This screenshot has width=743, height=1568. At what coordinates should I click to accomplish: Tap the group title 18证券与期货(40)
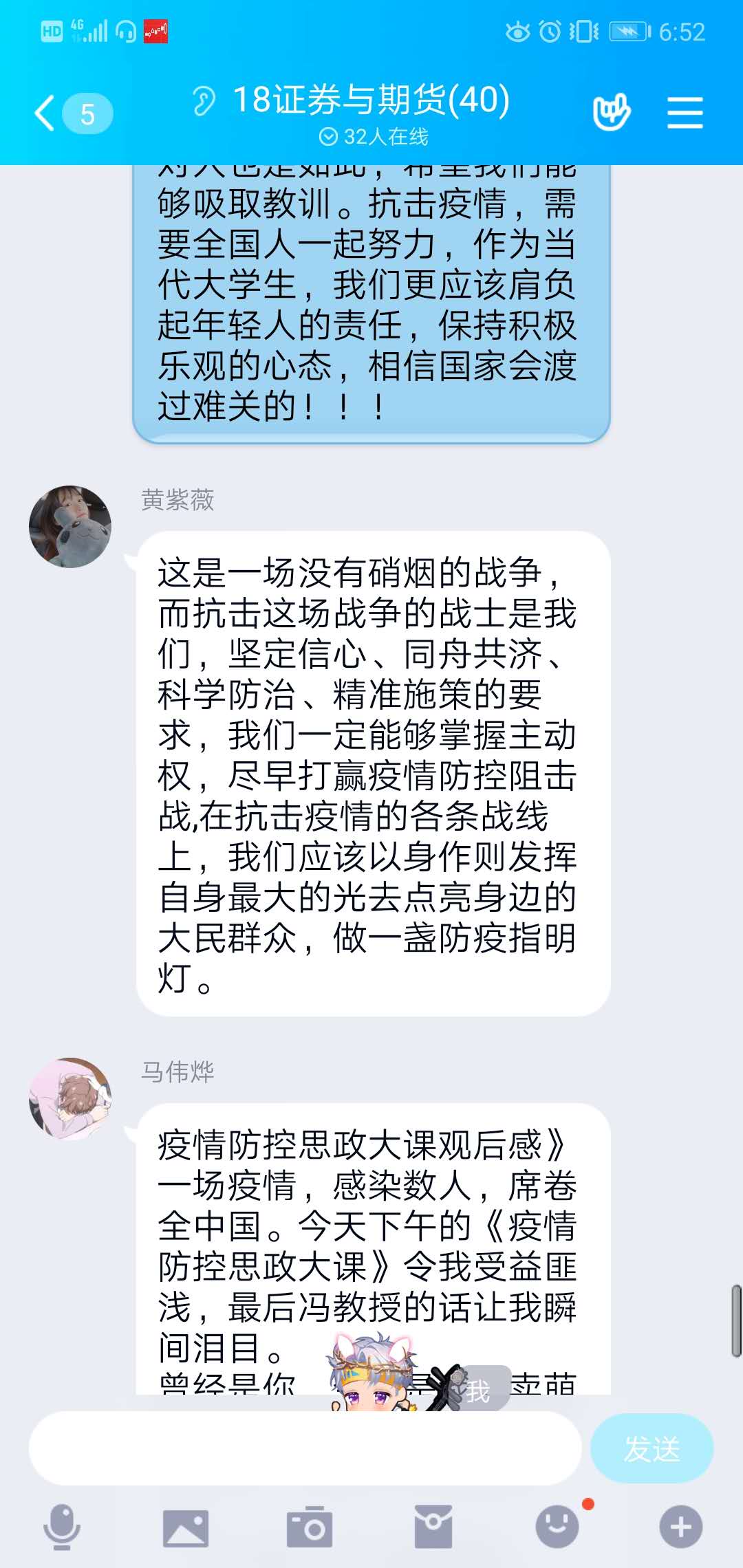click(x=371, y=100)
